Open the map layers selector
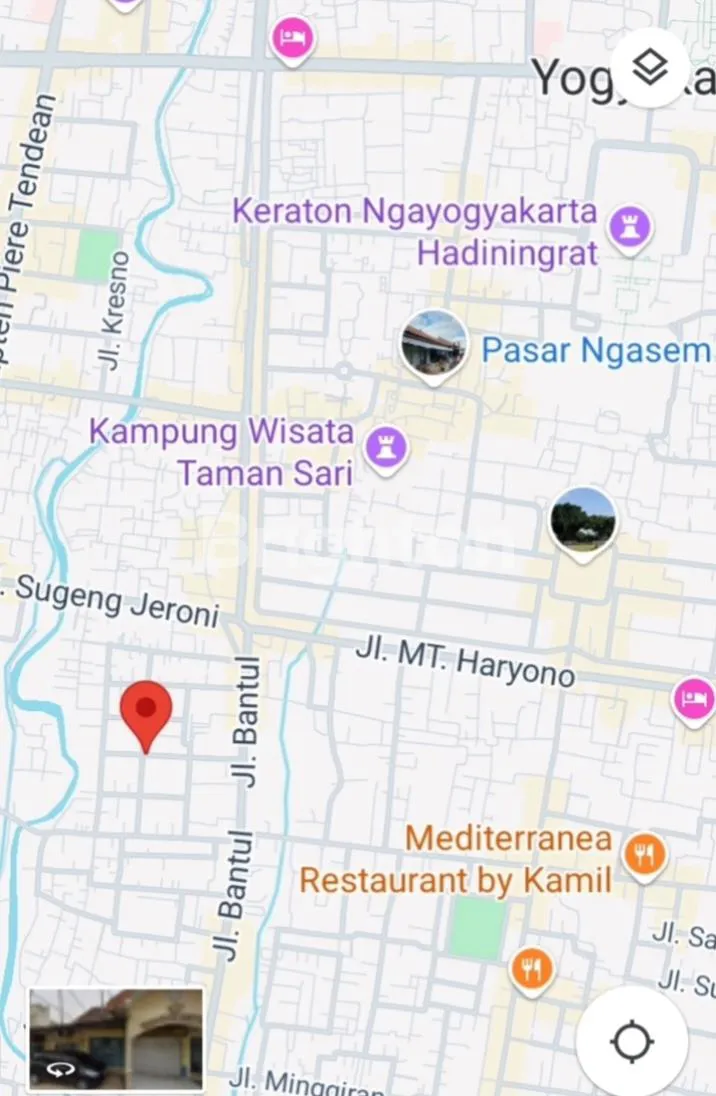Viewport: 716px width, 1096px height. pos(651,69)
